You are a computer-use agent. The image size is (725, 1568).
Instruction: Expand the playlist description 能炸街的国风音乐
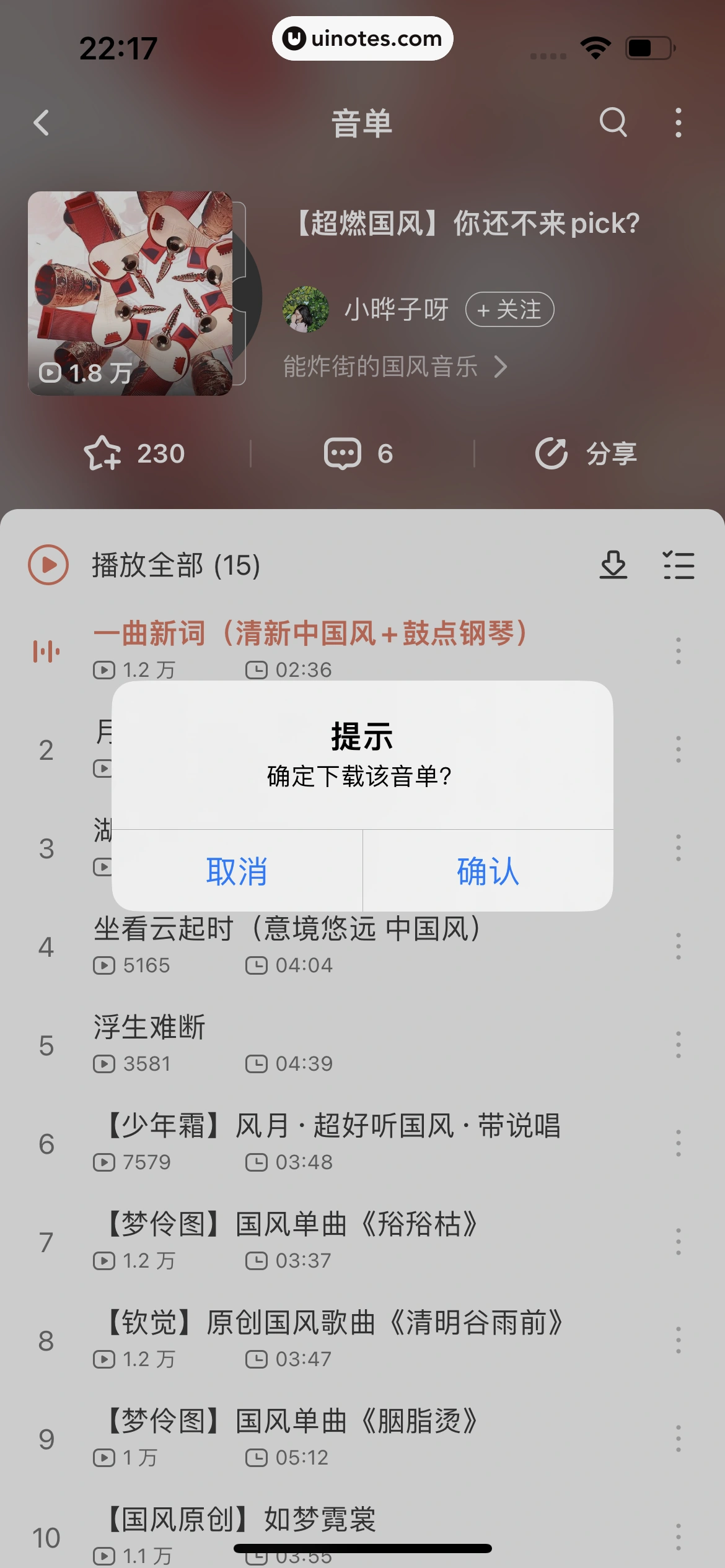394,367
